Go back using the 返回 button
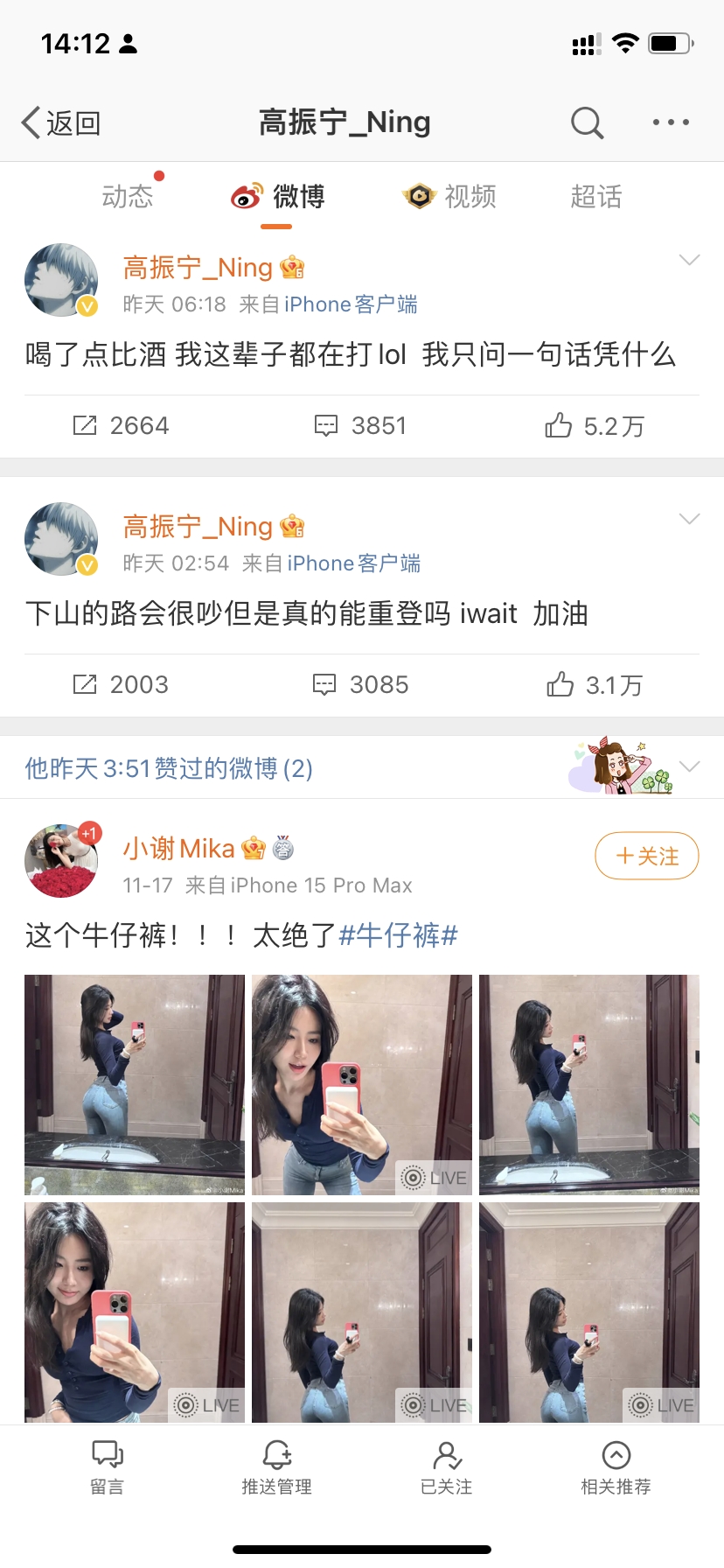Viewport: 724px width, 1568px height. 59,123
